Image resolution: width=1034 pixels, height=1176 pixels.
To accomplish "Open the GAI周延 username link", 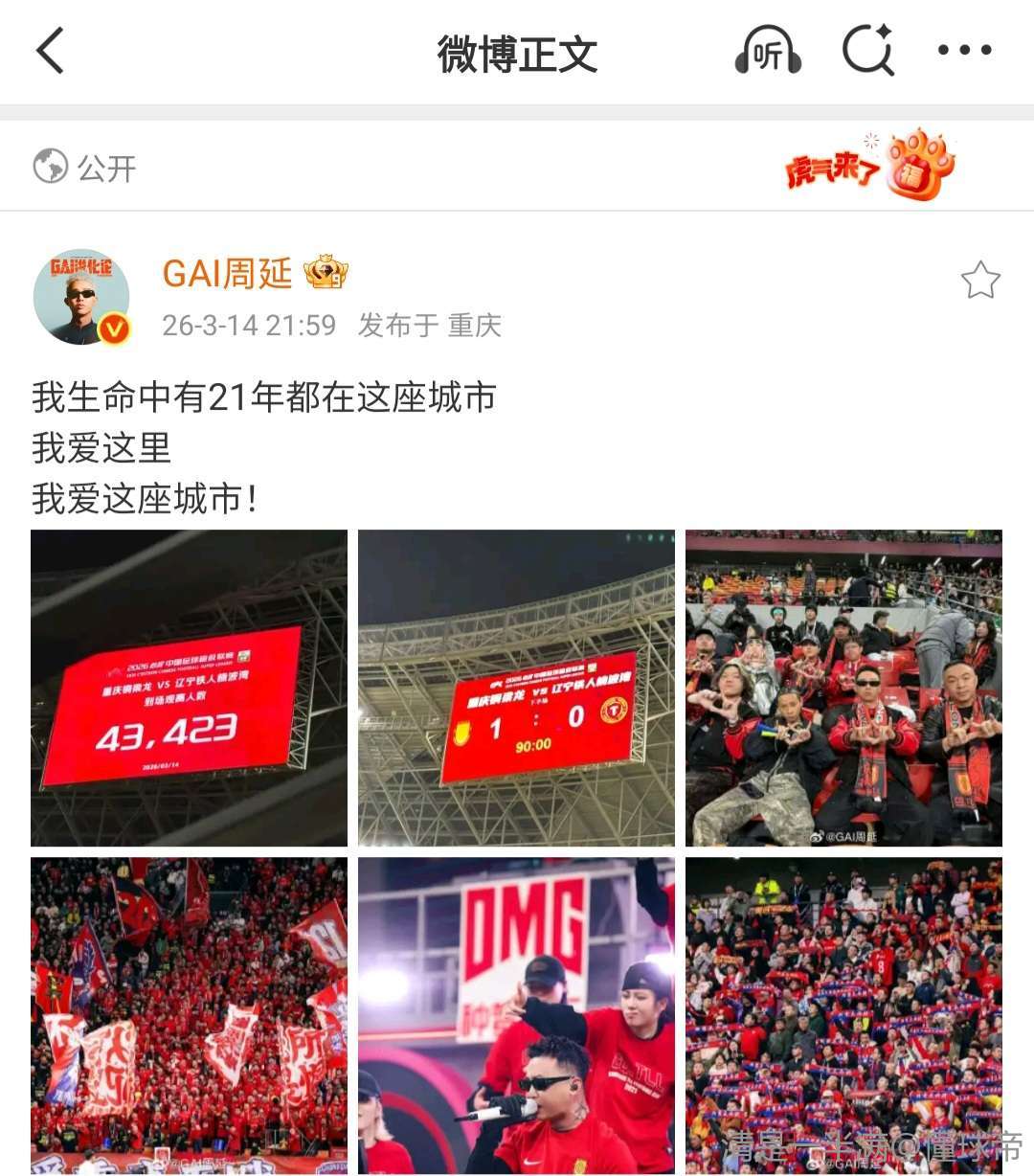I will coord(227,274).
